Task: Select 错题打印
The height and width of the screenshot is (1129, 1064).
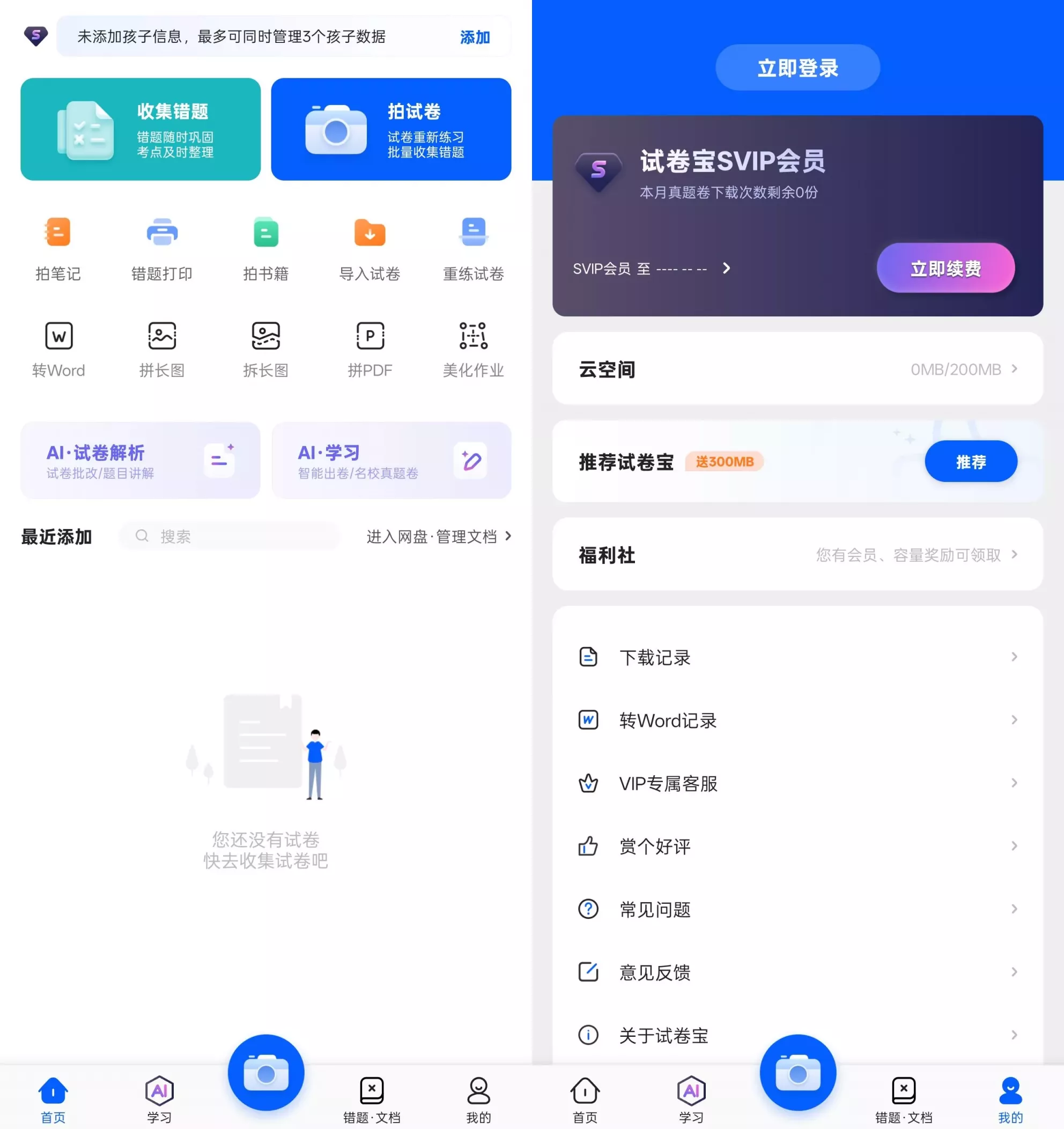Action: 162,248
